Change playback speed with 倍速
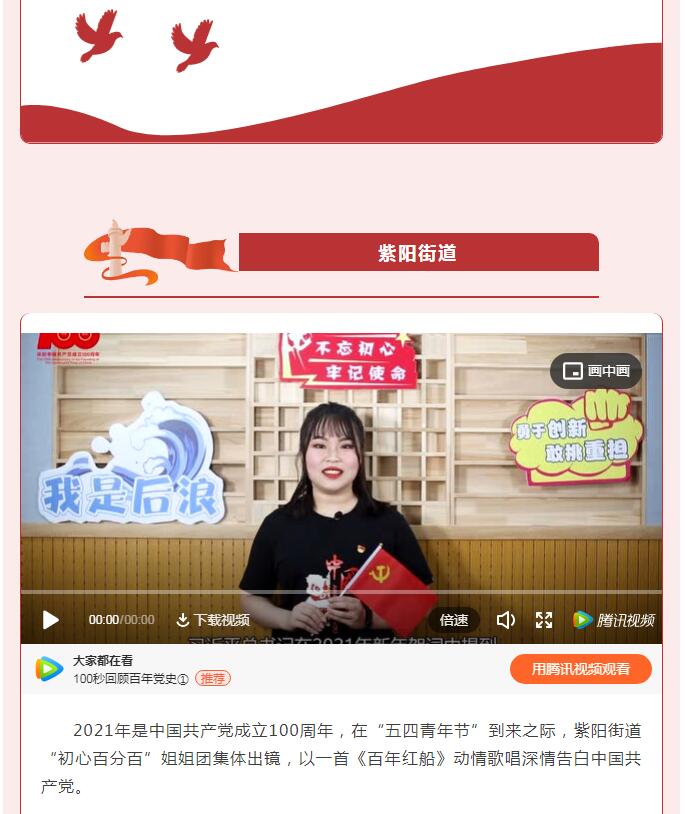 [454, 620]
